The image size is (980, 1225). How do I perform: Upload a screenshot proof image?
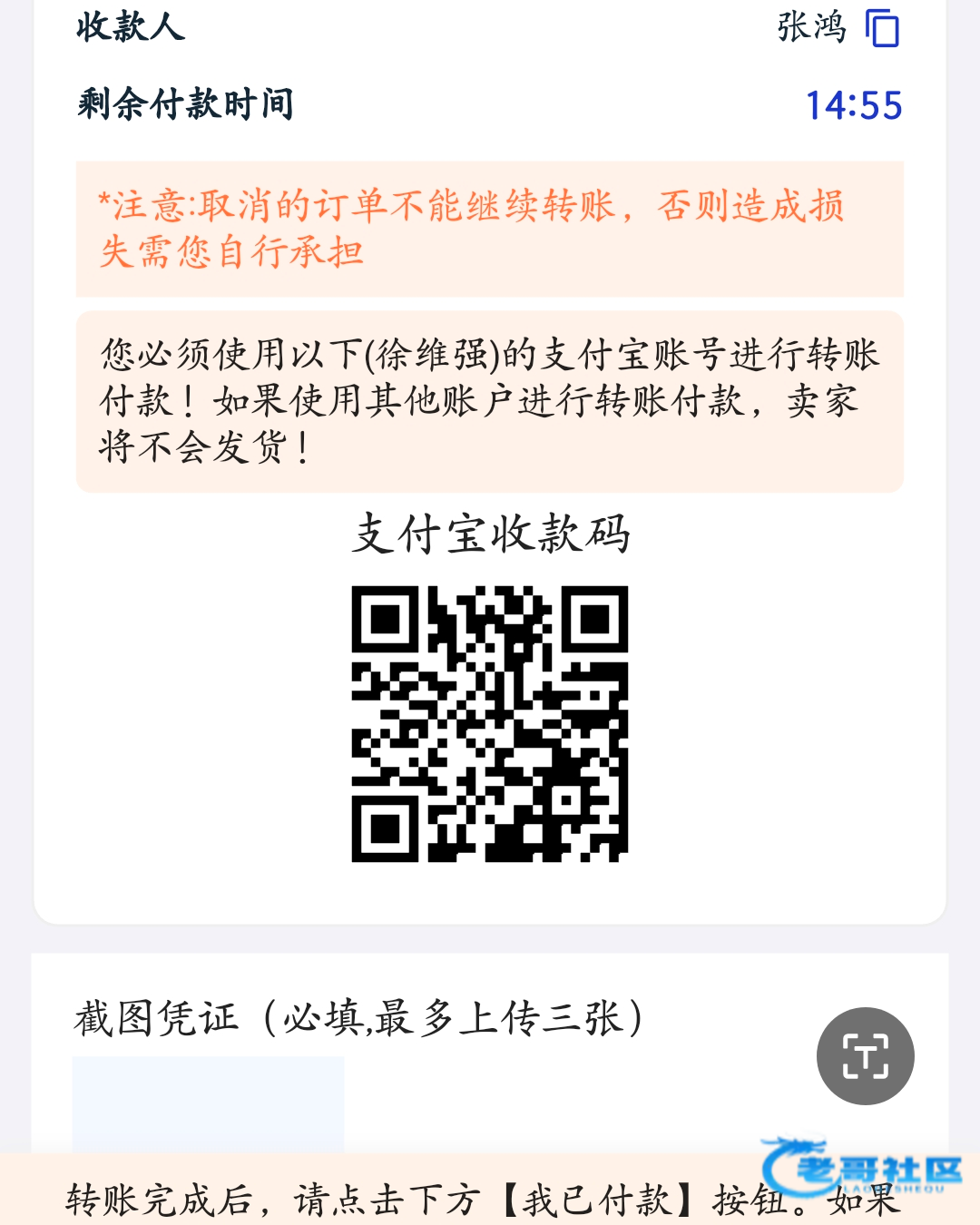tap(208, 1104)
